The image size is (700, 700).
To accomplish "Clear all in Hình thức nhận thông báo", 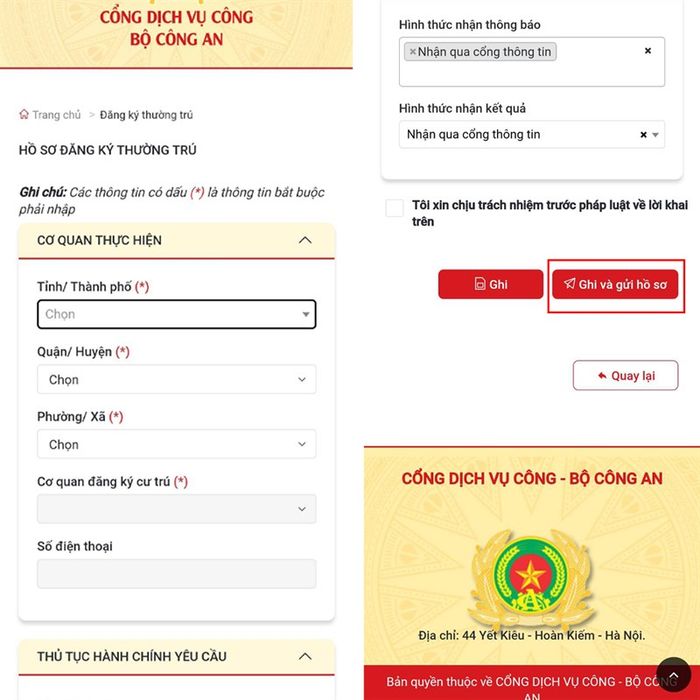I will (x=648, y=51).
